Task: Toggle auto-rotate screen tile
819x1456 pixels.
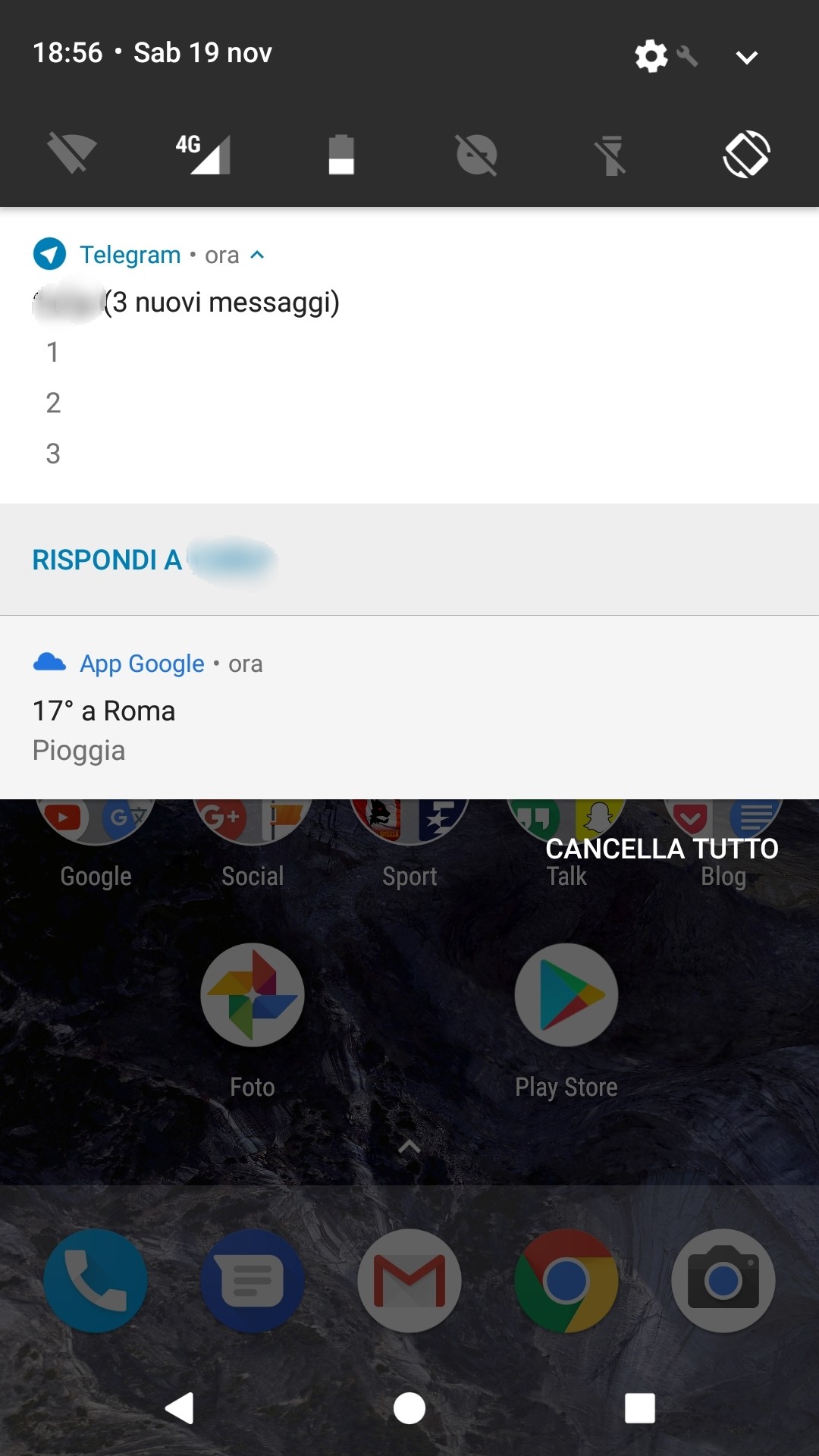Action: pyautogui.click(x=746, y=154)
